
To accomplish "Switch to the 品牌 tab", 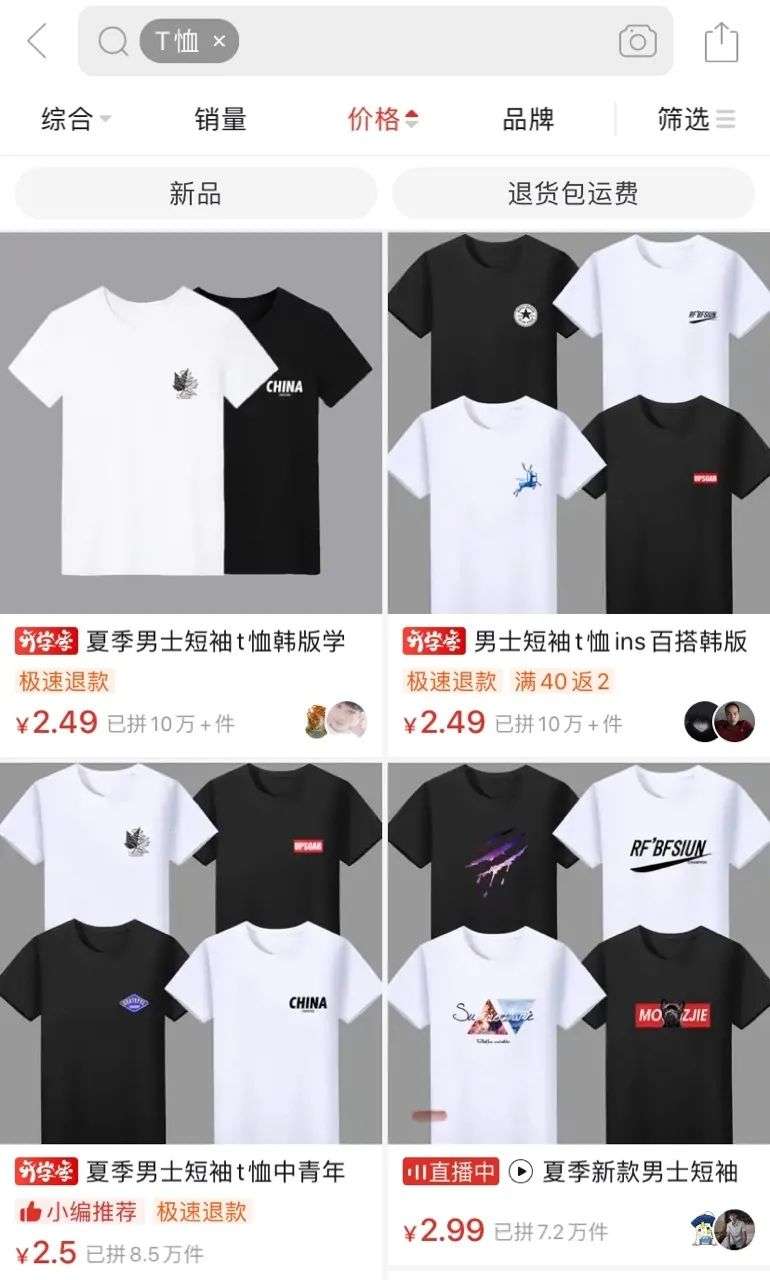I will (x=528, y=120).
